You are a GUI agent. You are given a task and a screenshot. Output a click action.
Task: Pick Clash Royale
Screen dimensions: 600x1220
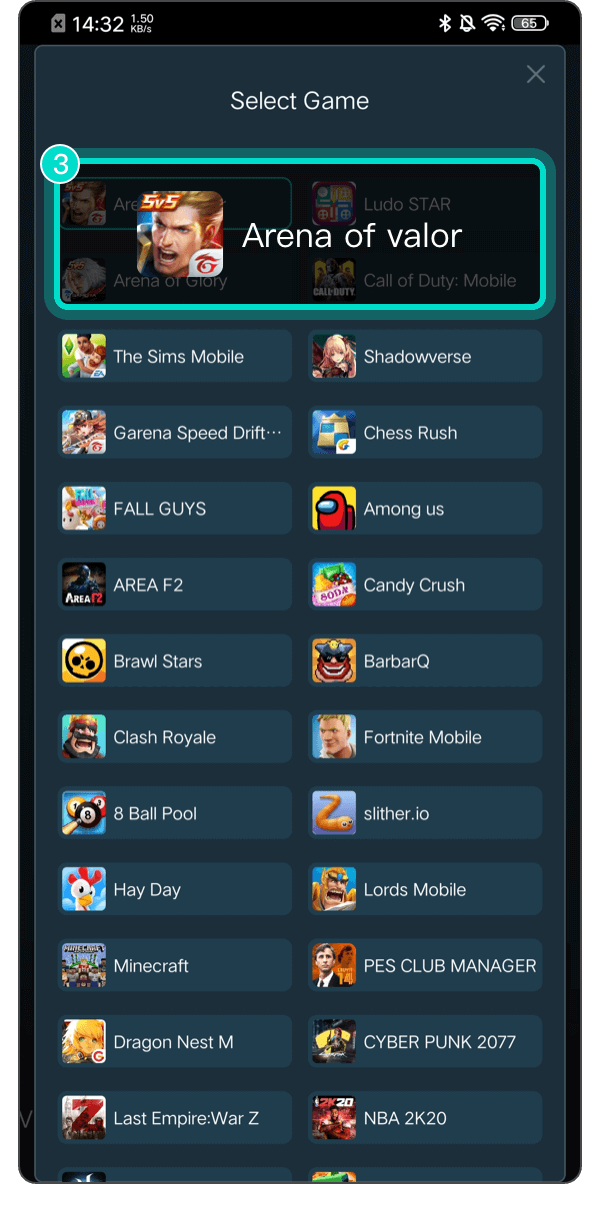click(x=175, y=737)
